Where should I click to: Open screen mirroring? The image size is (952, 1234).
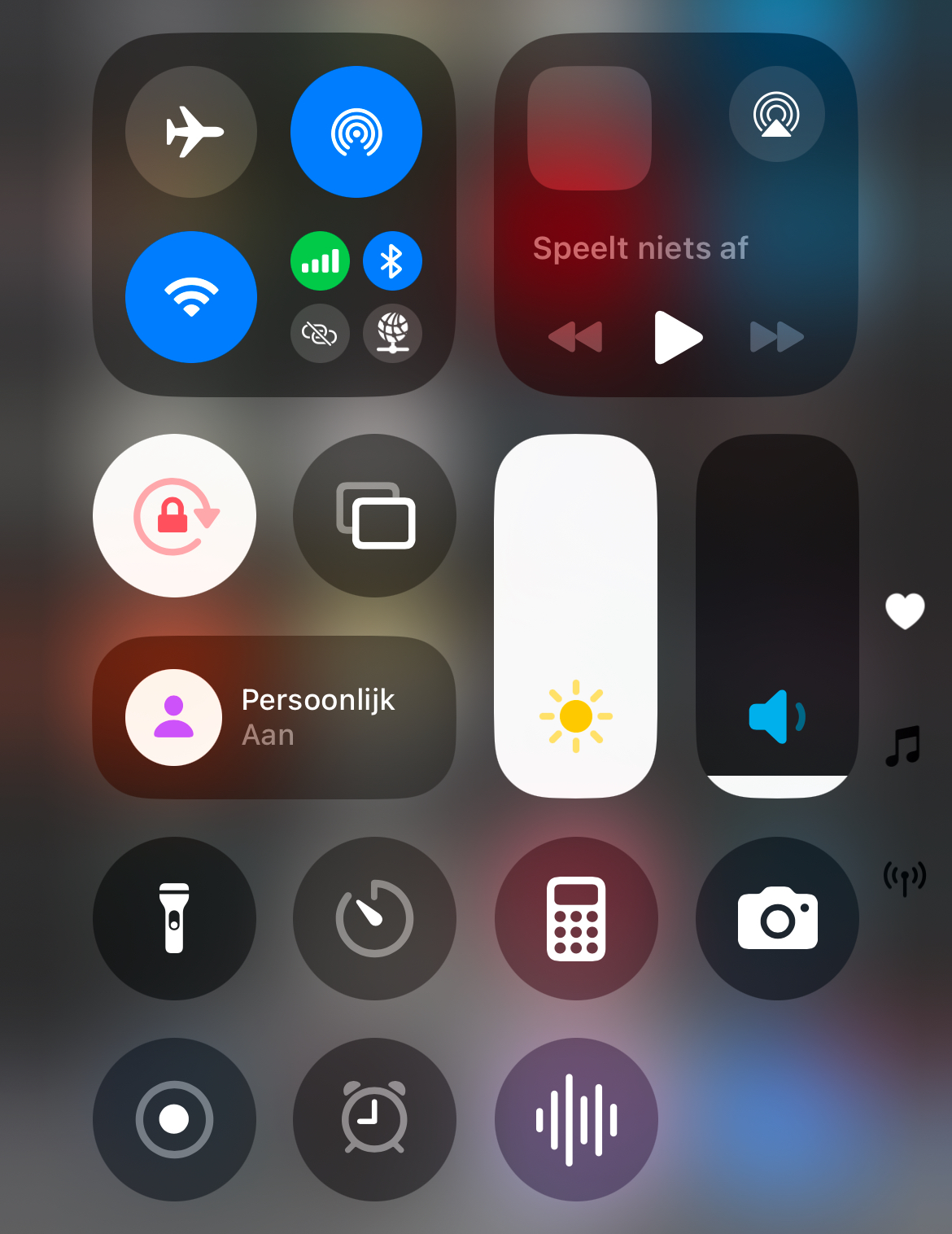(x=374, y=515)
